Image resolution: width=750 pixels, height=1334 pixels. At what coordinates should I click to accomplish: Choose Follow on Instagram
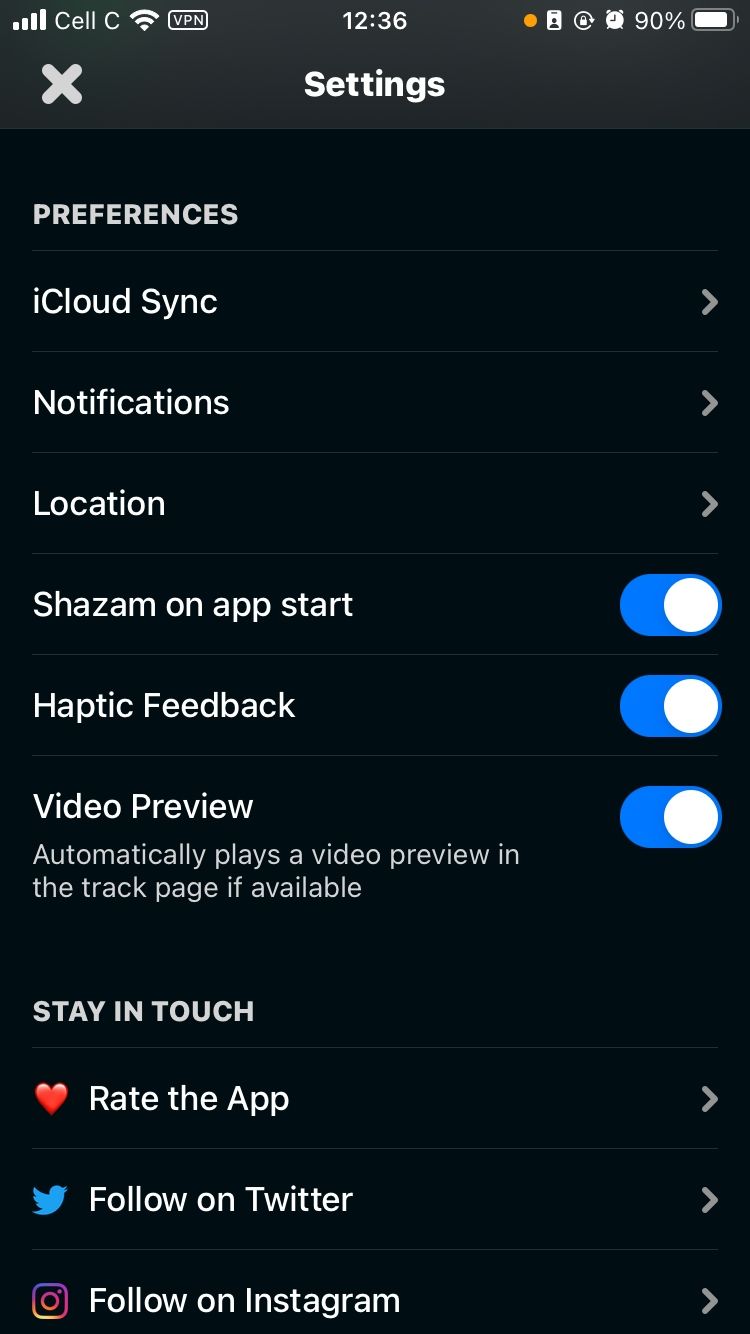[374, 1300]
